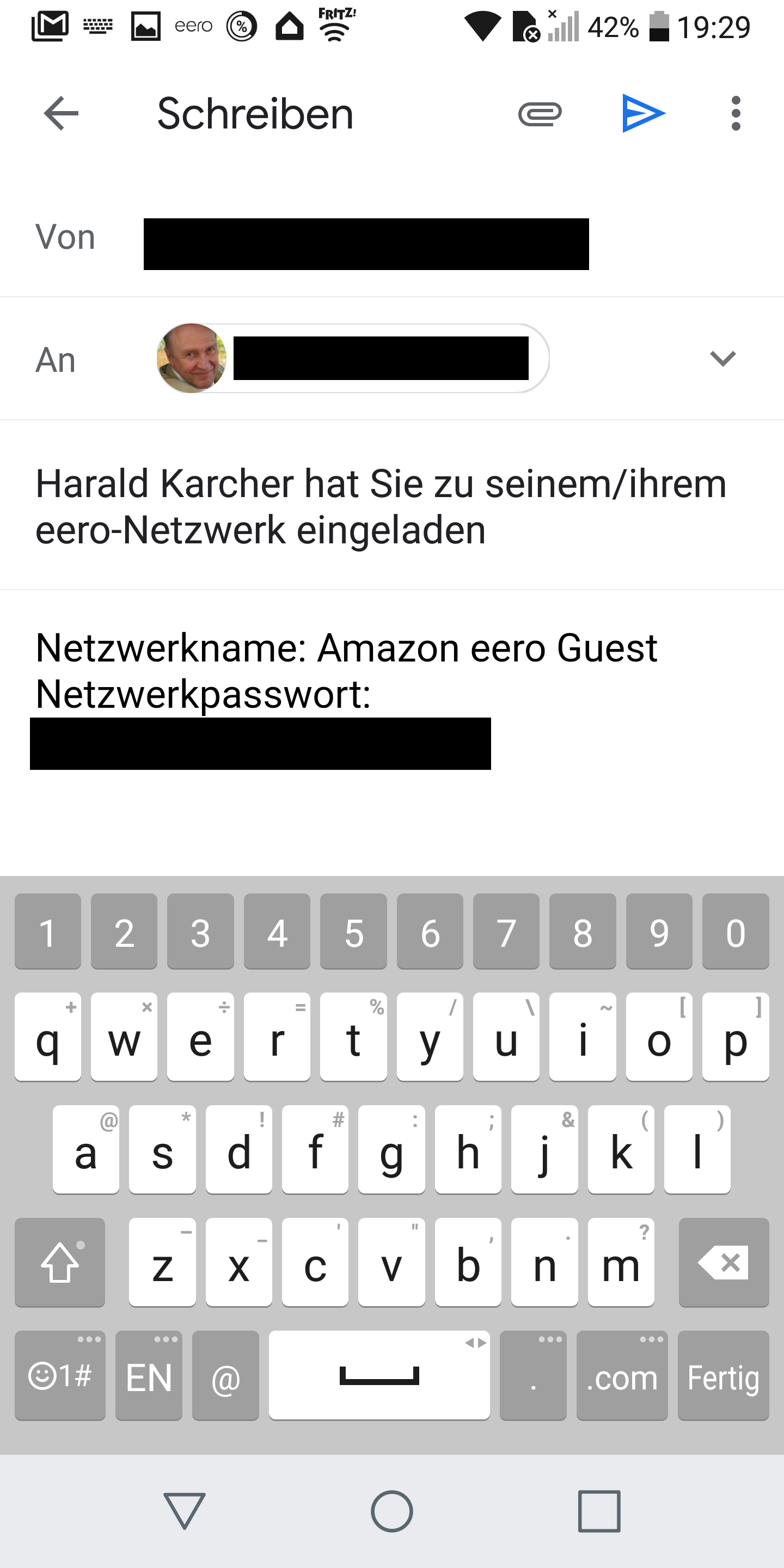Image resolution: width=784 pixels, height=1568 pixels.
Task: Open the overflow menu
Action: (736, 114)
